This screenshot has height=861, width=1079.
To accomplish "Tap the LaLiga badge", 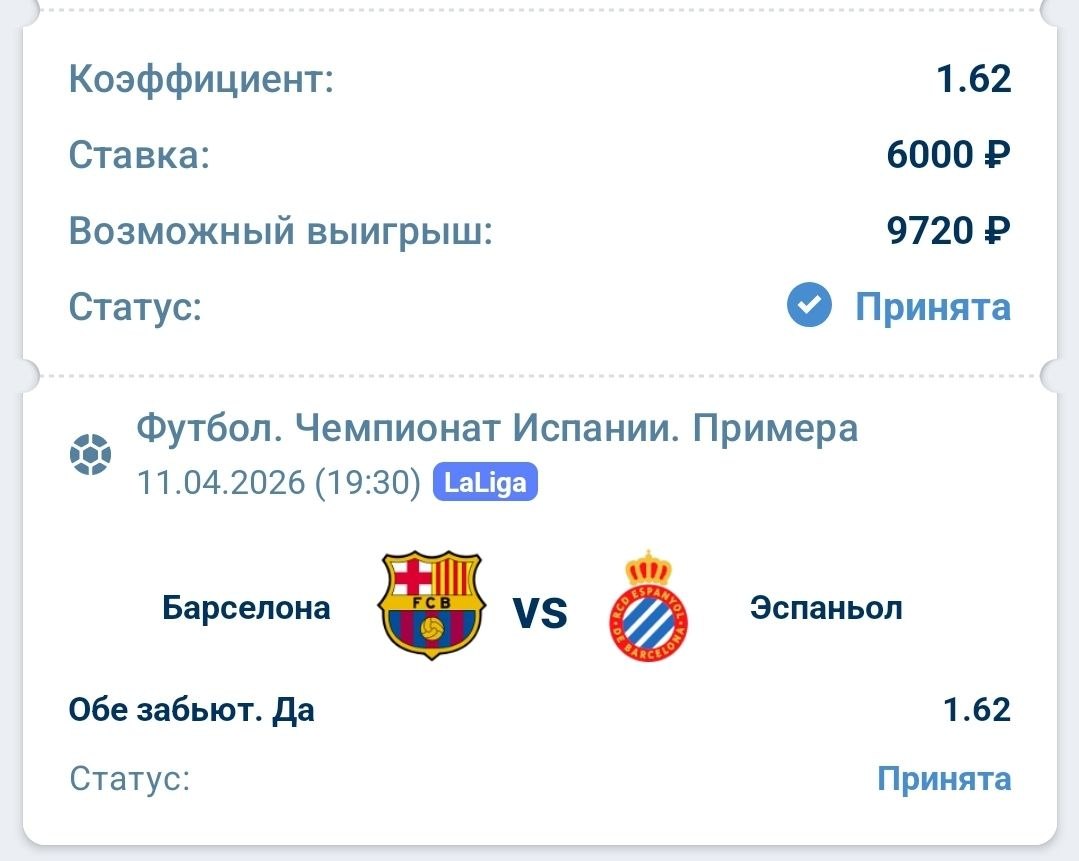I will (x=485, y=483).
